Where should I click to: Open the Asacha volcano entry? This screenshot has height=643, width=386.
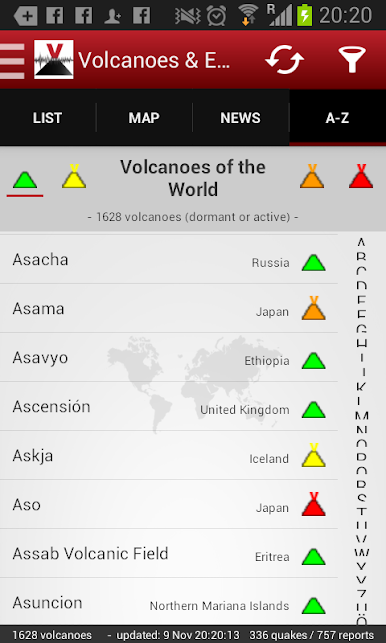[x=169, y=259]
